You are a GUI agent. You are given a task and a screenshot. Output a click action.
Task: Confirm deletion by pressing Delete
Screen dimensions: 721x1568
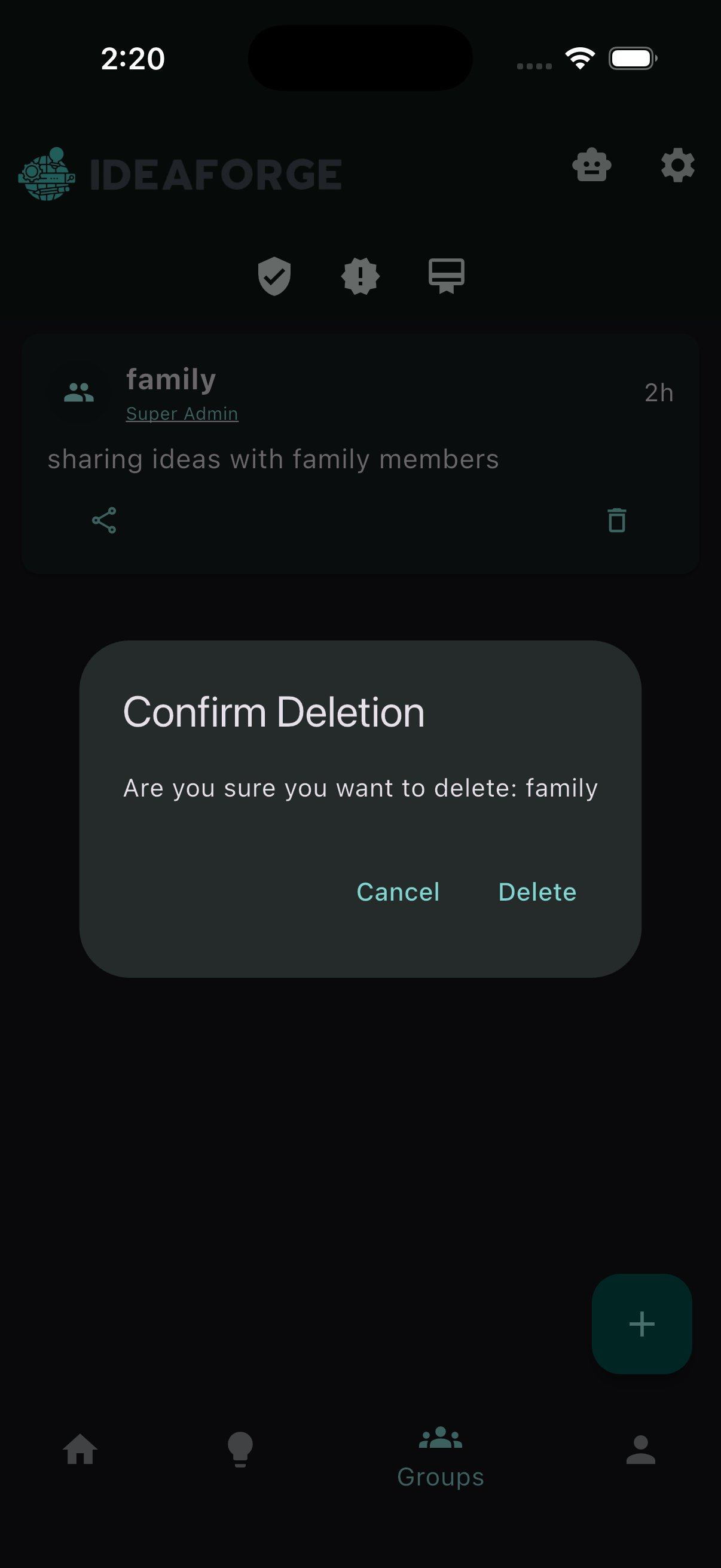click(x=537, y=891)
